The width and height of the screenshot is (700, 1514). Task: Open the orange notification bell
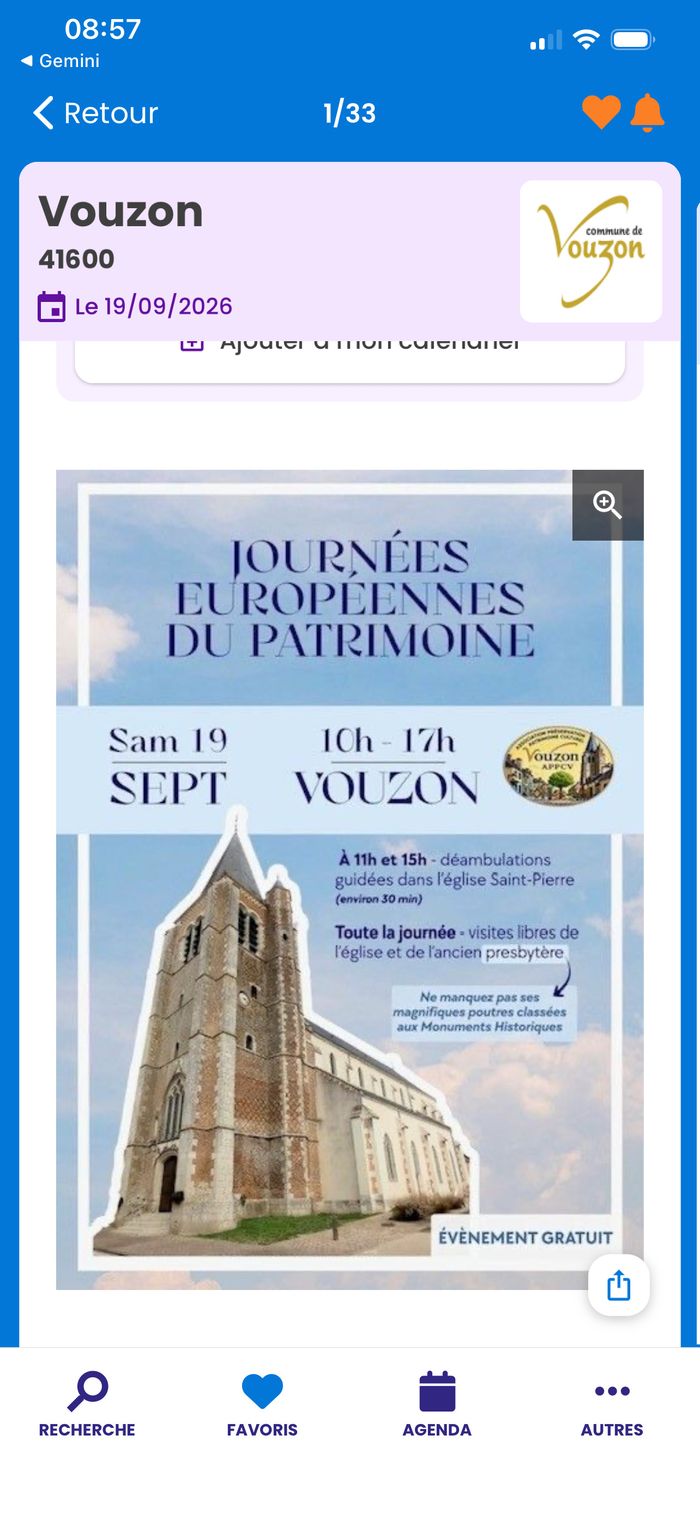648,112
